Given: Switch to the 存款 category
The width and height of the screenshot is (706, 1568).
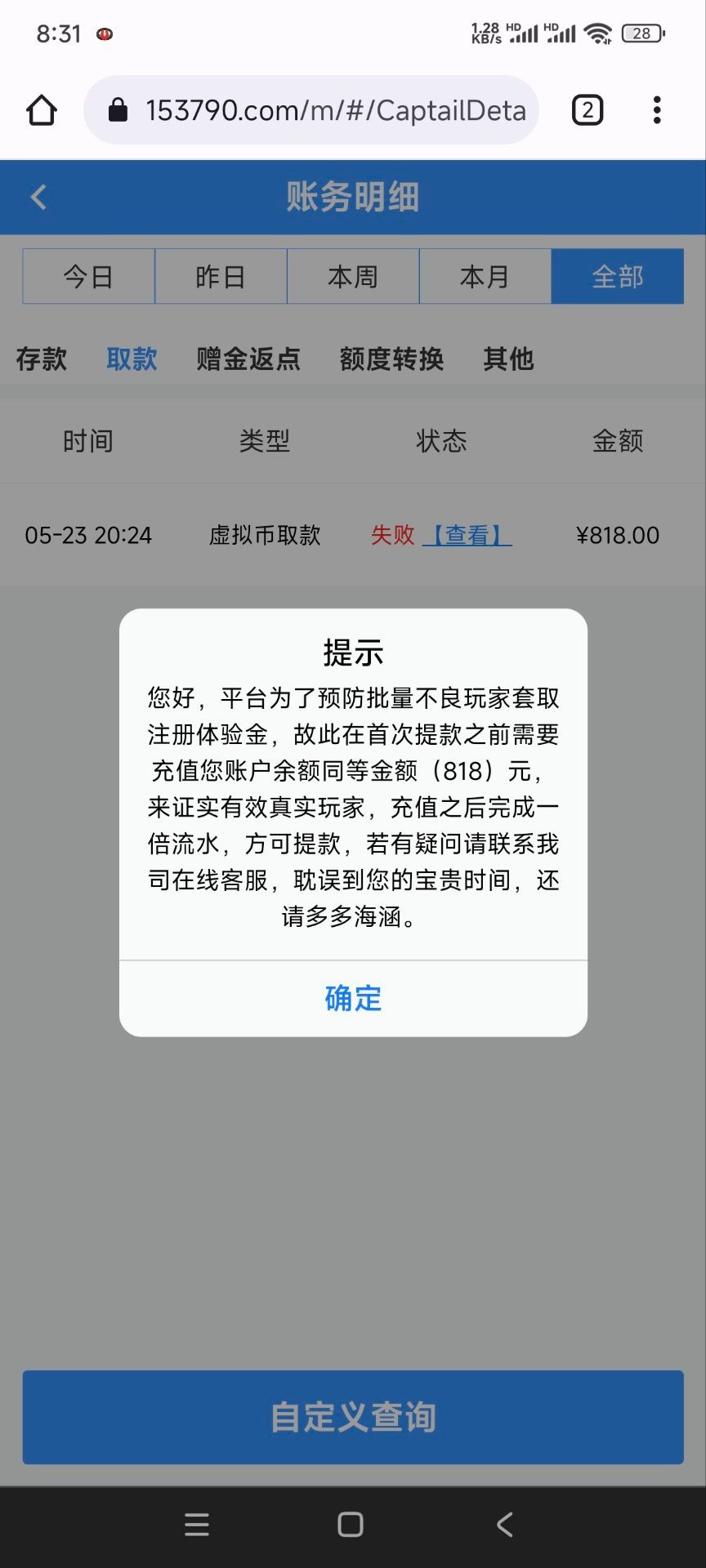Looking at the screenshot, I should point(42,359).
